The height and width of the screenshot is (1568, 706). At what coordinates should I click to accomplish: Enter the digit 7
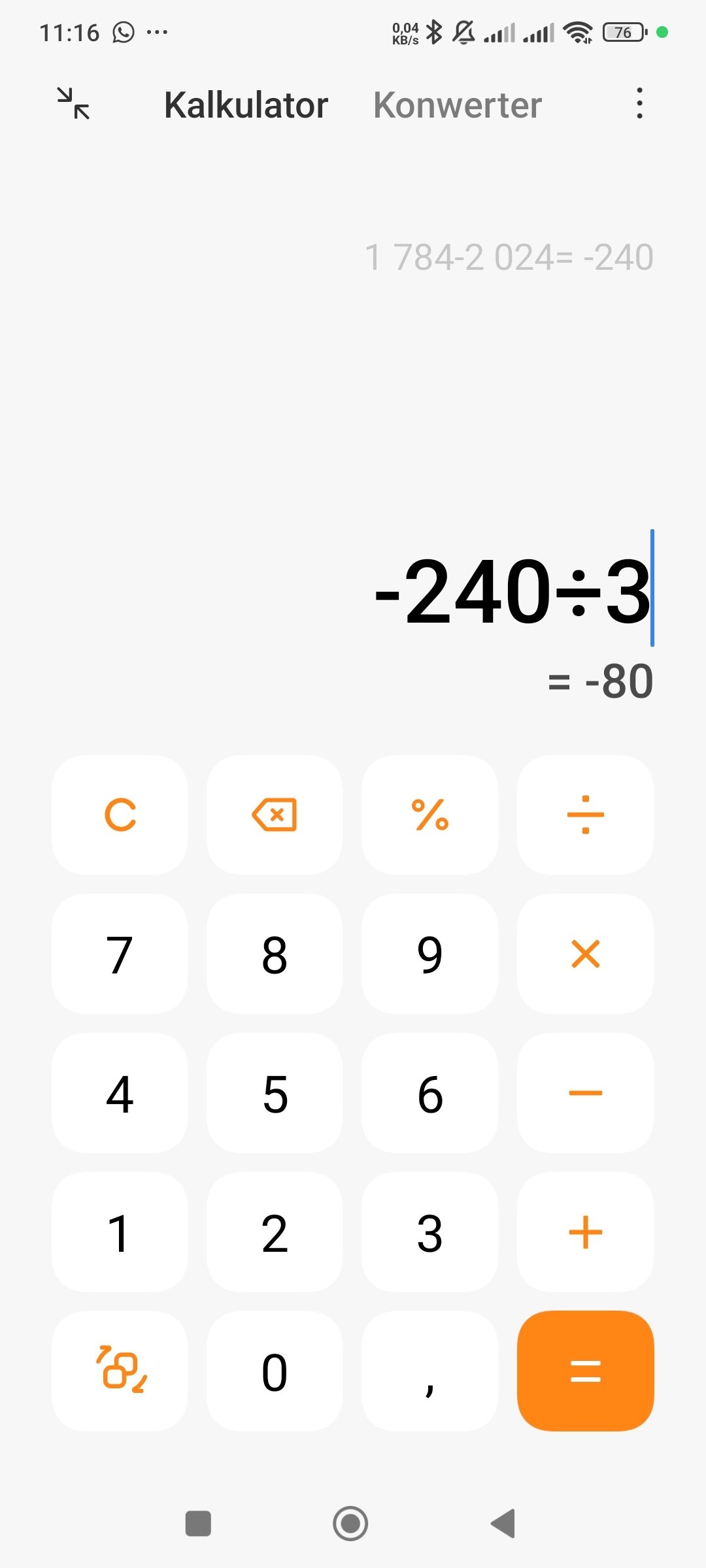120,954
